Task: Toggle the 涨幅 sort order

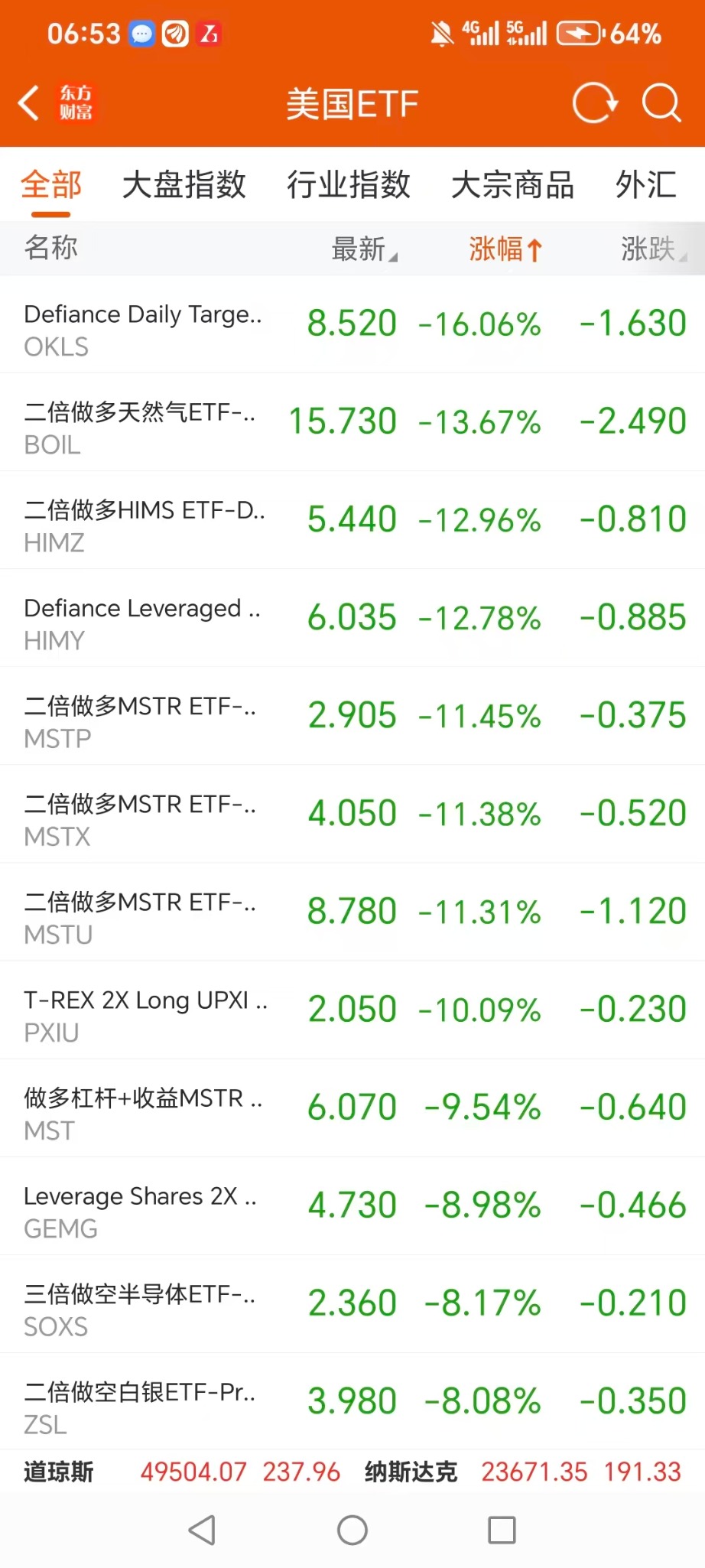Action: point(505,249)
